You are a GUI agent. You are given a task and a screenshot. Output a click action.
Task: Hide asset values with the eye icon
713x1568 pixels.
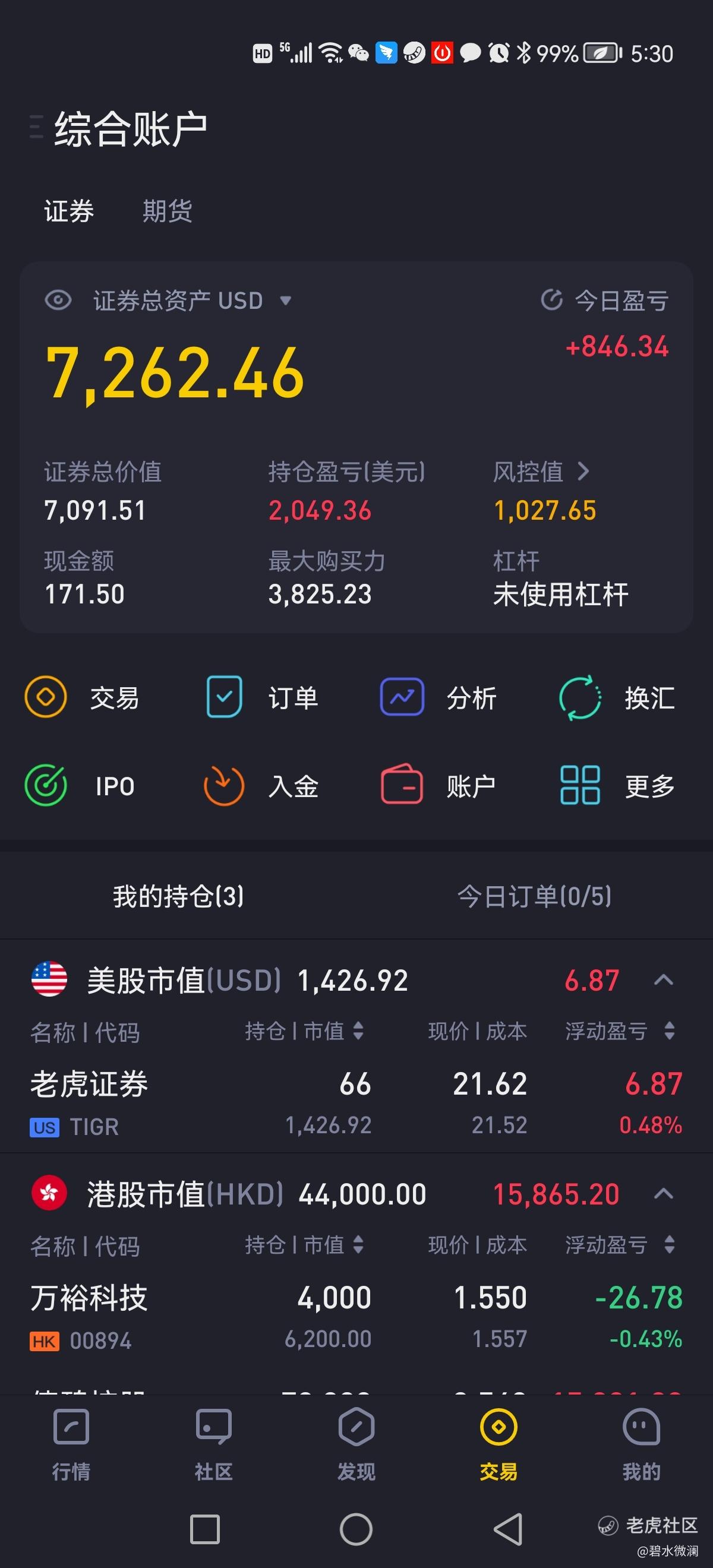pos(58,300)
